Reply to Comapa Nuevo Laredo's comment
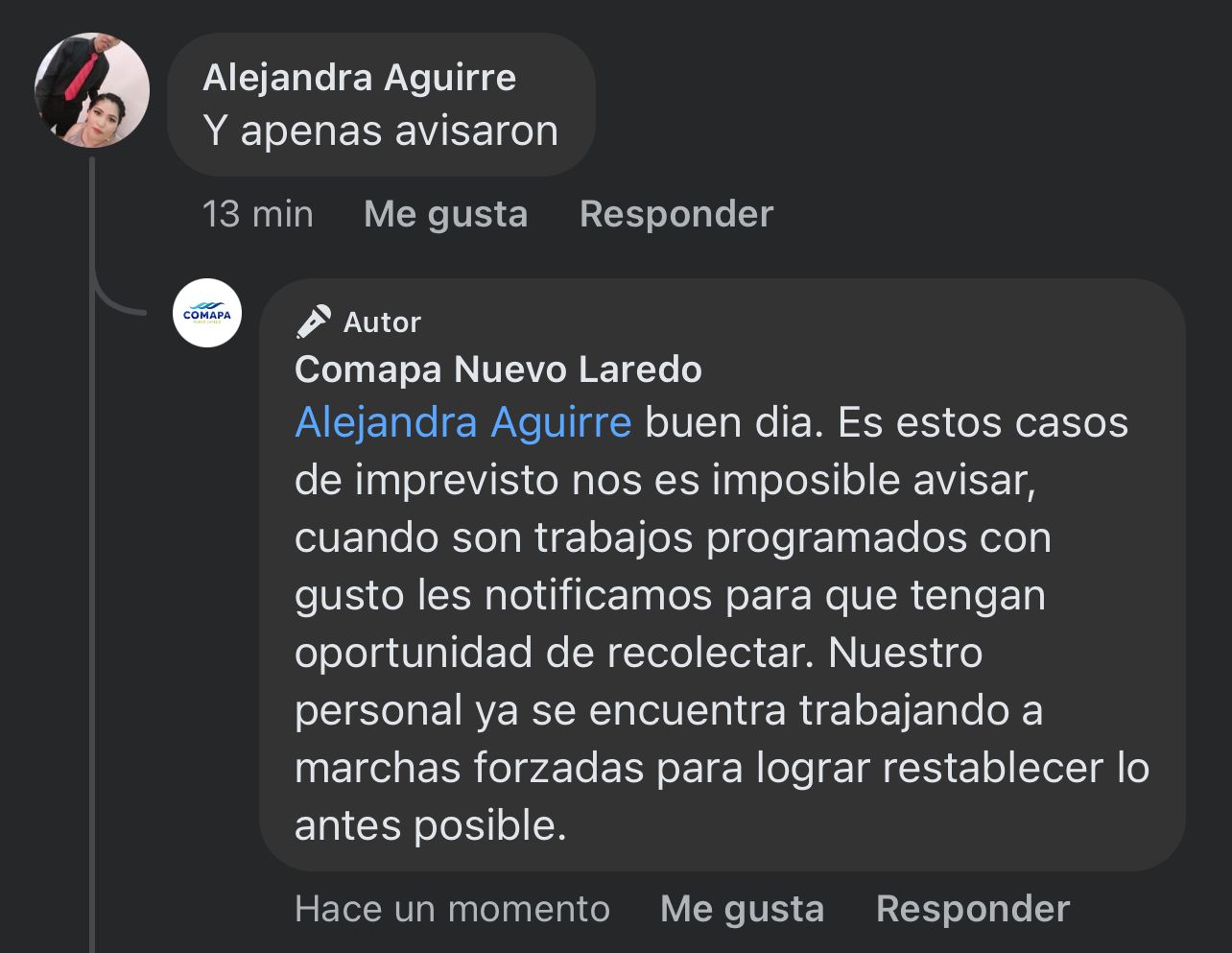Viewport: 1232px width, 953px height. point(972,909)
